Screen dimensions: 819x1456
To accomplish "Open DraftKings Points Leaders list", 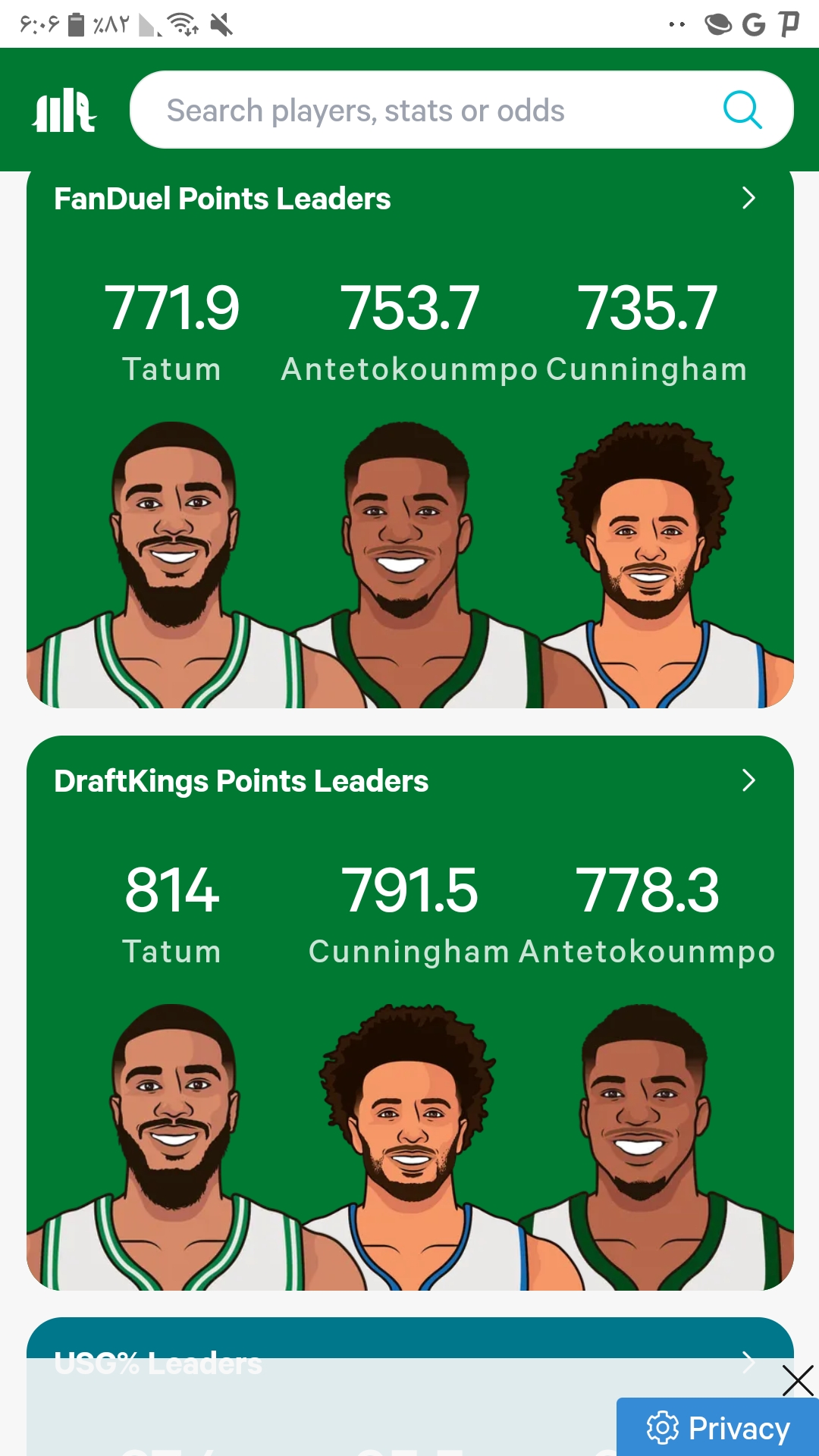I will tap(409, 781).
